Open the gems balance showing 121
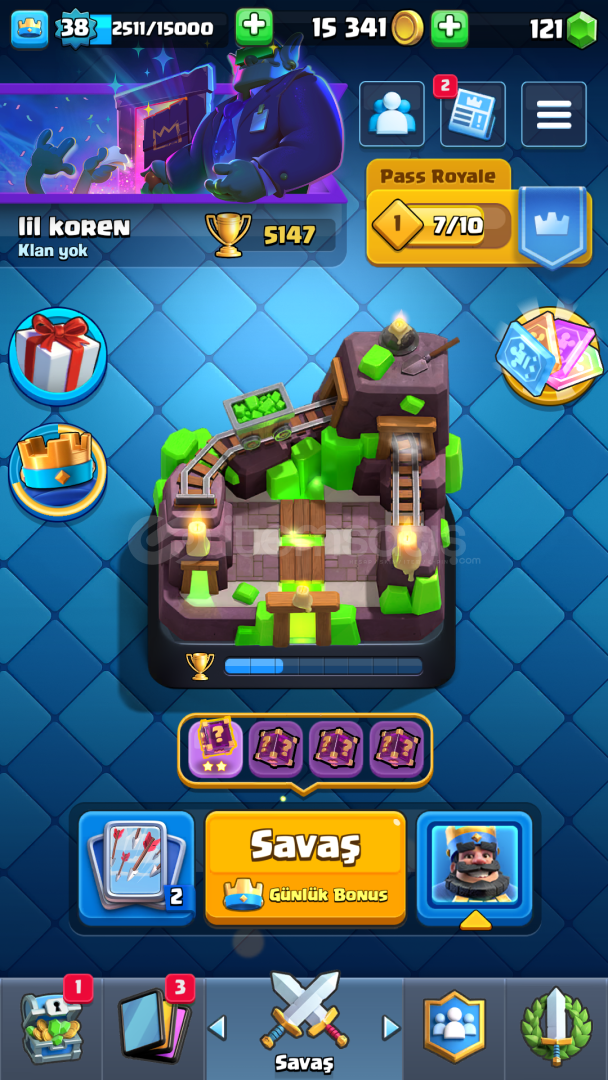Screen dimensions: 608x1080 point(562,29)
